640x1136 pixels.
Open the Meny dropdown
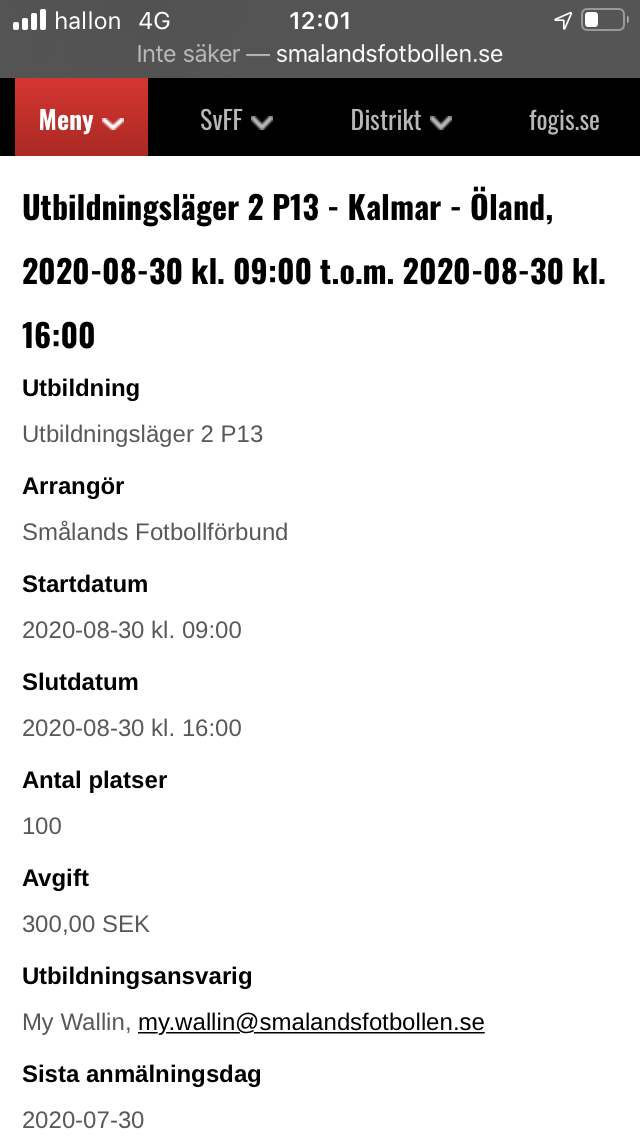pyautogui.click(x=81, y=117)
